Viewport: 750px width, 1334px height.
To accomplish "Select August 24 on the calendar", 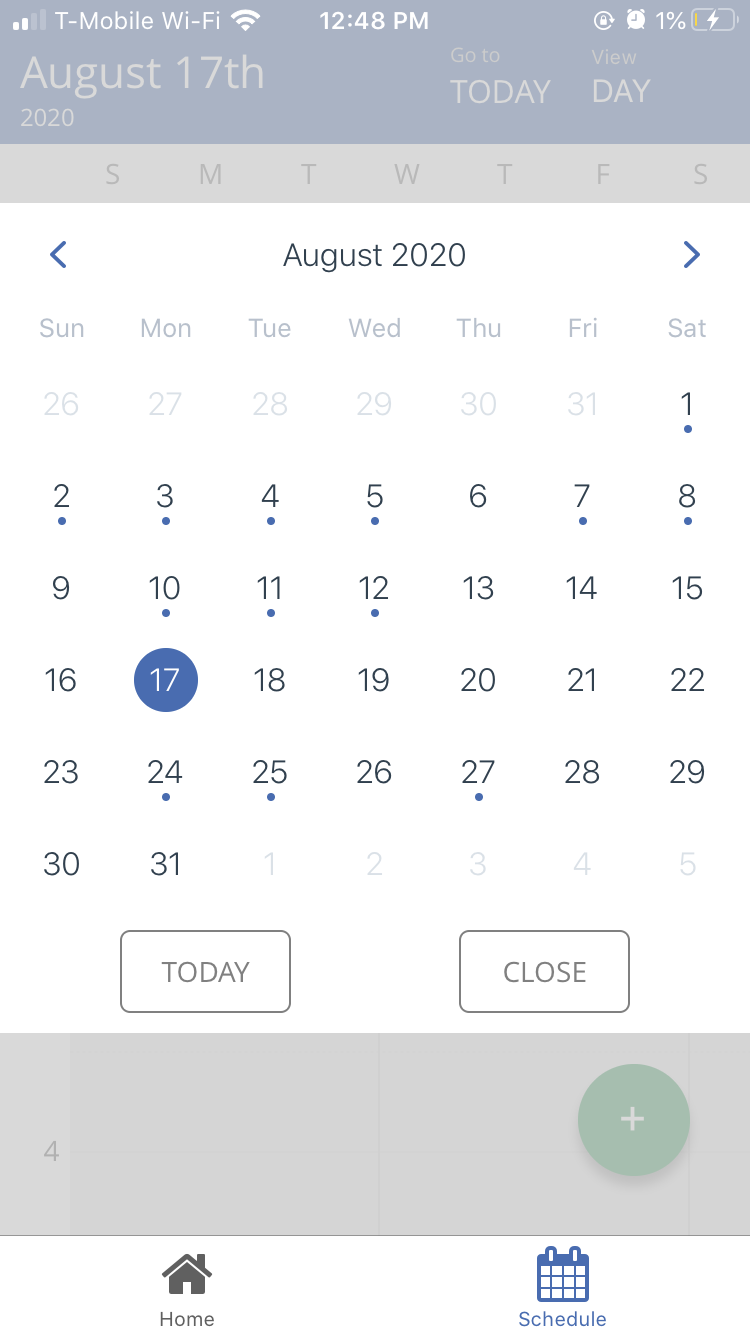I will pyautogui.click(x=165, y=772).
